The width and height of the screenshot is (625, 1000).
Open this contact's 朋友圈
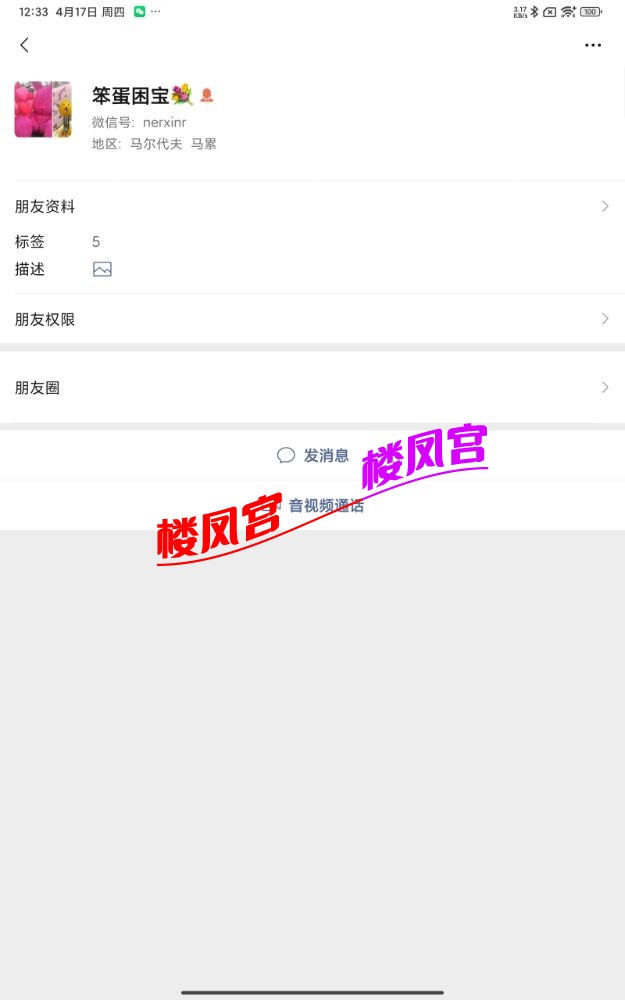[312, 388]
